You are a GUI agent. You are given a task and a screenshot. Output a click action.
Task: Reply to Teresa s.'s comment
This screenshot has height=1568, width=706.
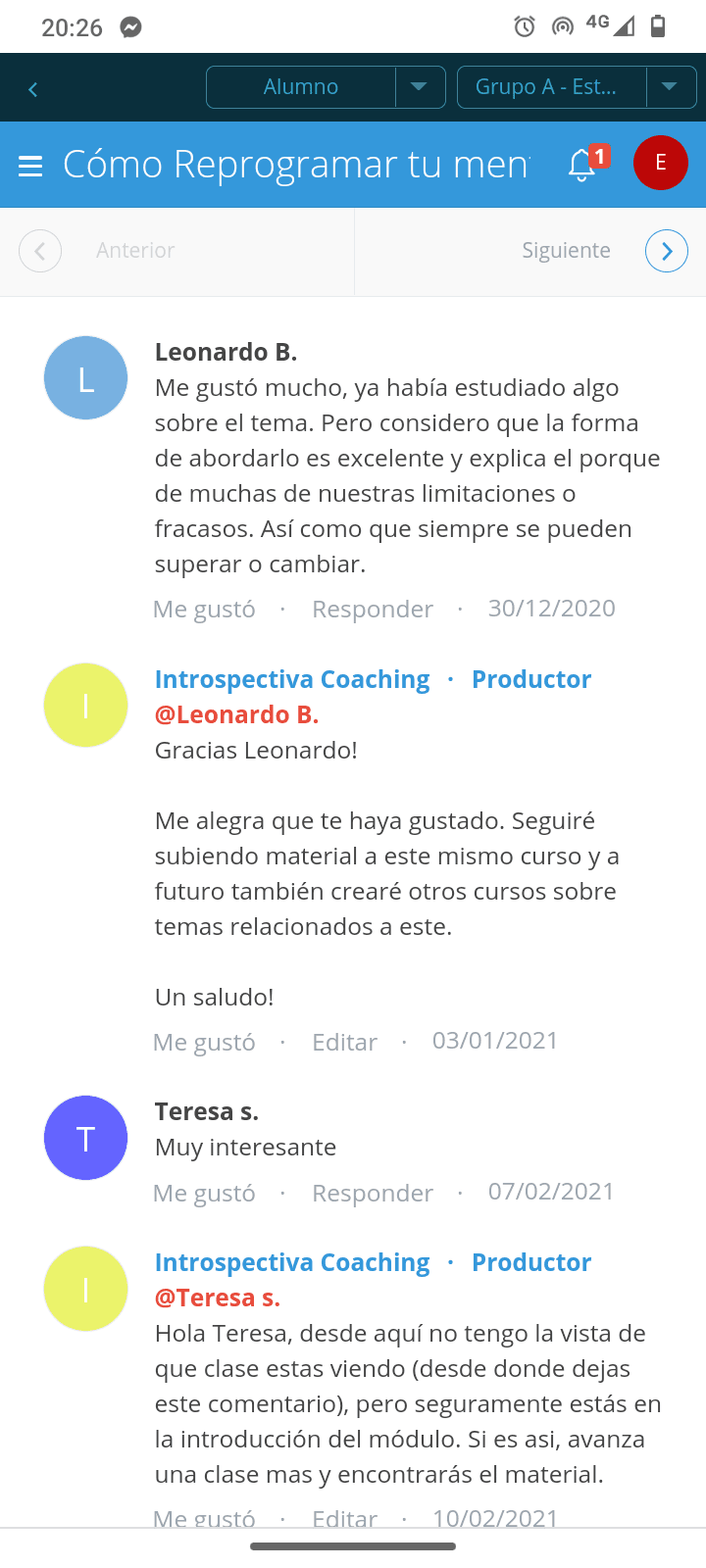(x=372, y=1194)
